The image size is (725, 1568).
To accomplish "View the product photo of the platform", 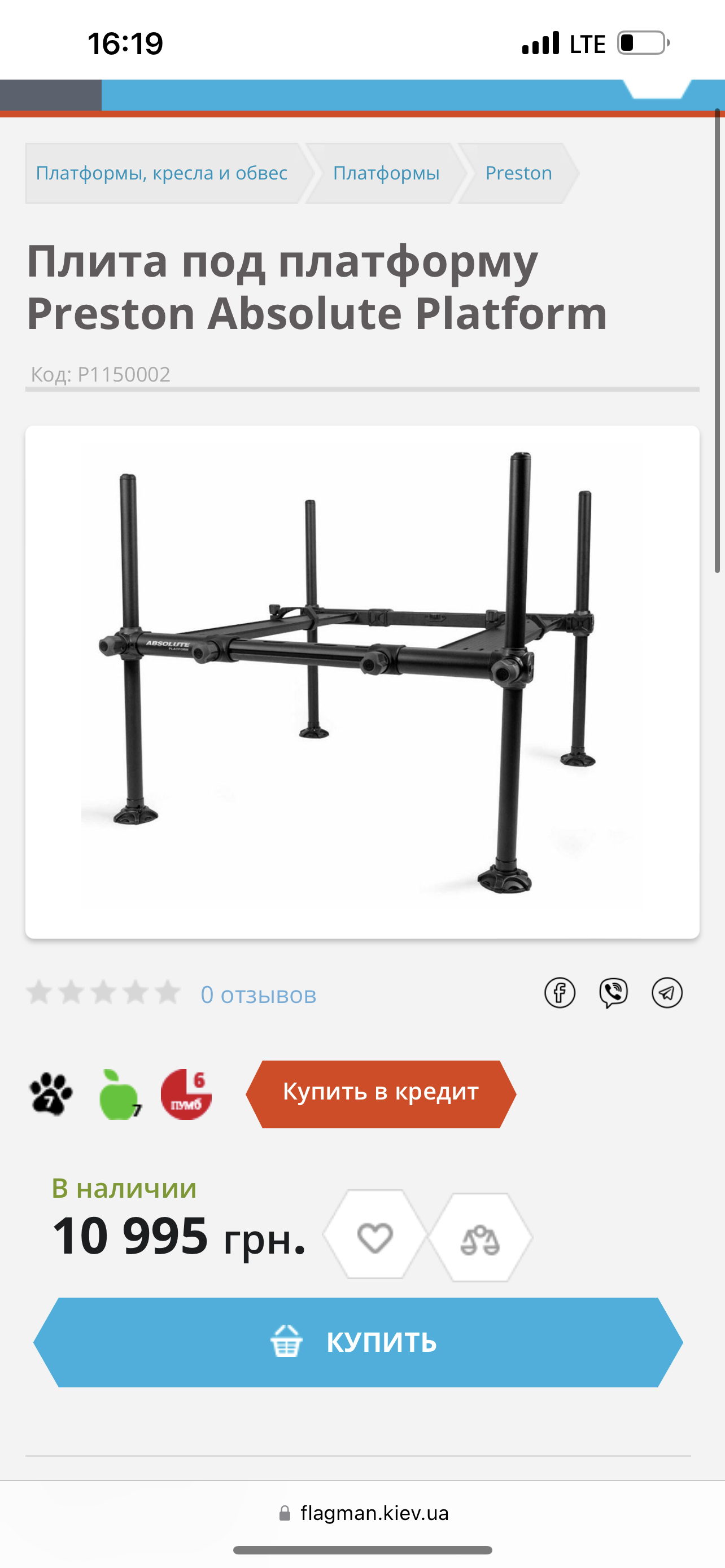I will click(x=362, y=682).
